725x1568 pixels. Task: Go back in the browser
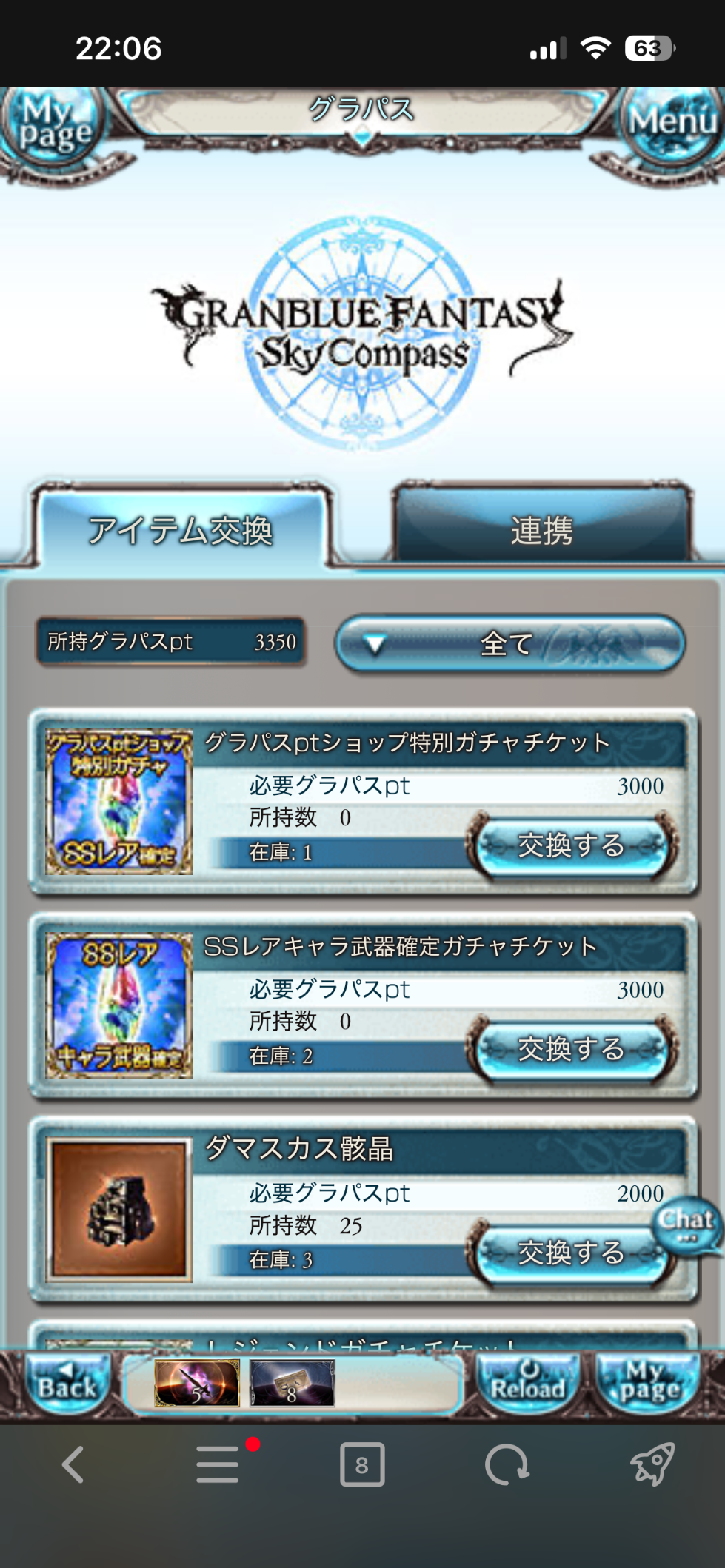coord(73,1464)
